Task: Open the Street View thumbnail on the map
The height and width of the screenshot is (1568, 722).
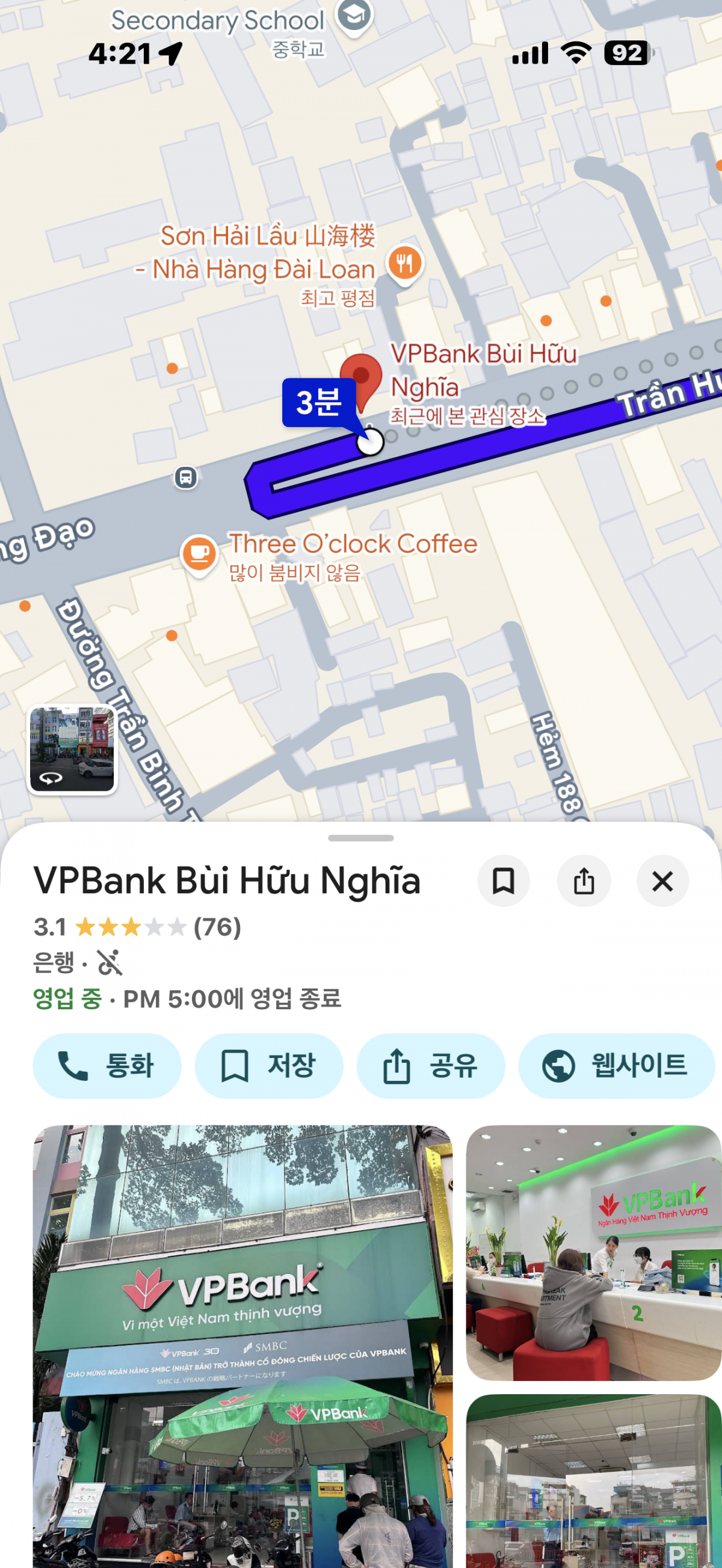Action: pos(72,749)
